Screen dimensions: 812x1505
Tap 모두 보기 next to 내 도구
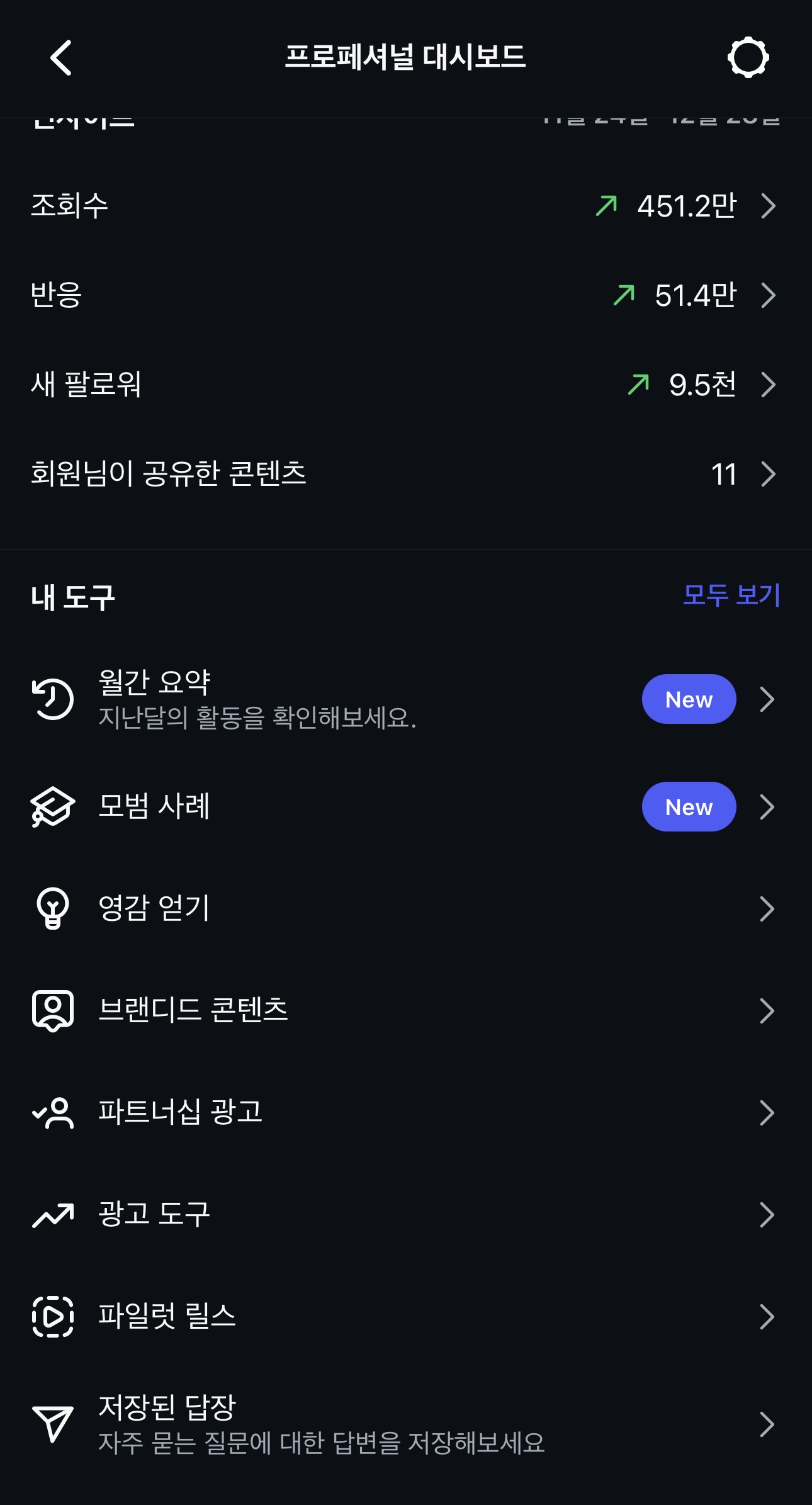[x=731, y=595]
